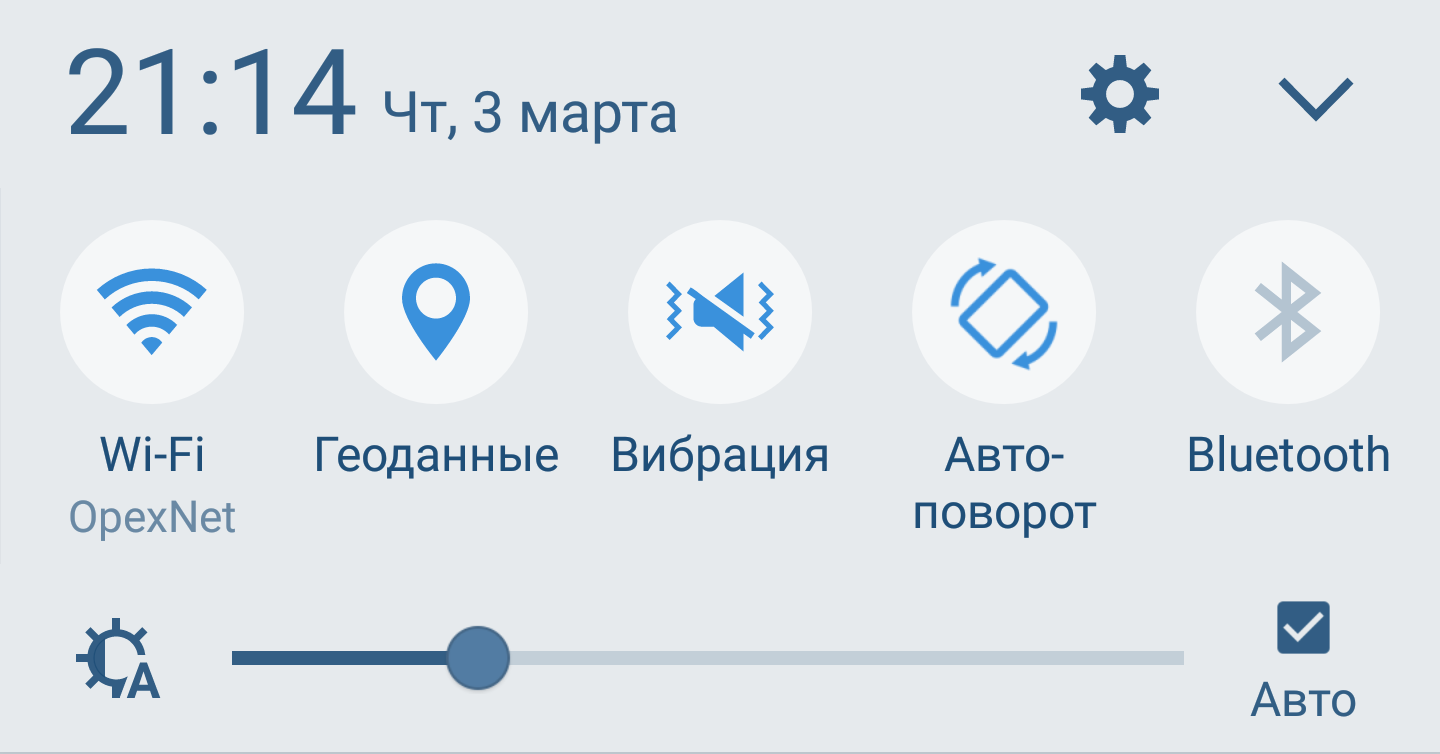Open settings via the gear icon
1440x754 pixels.
click(x=1119, y=94)
